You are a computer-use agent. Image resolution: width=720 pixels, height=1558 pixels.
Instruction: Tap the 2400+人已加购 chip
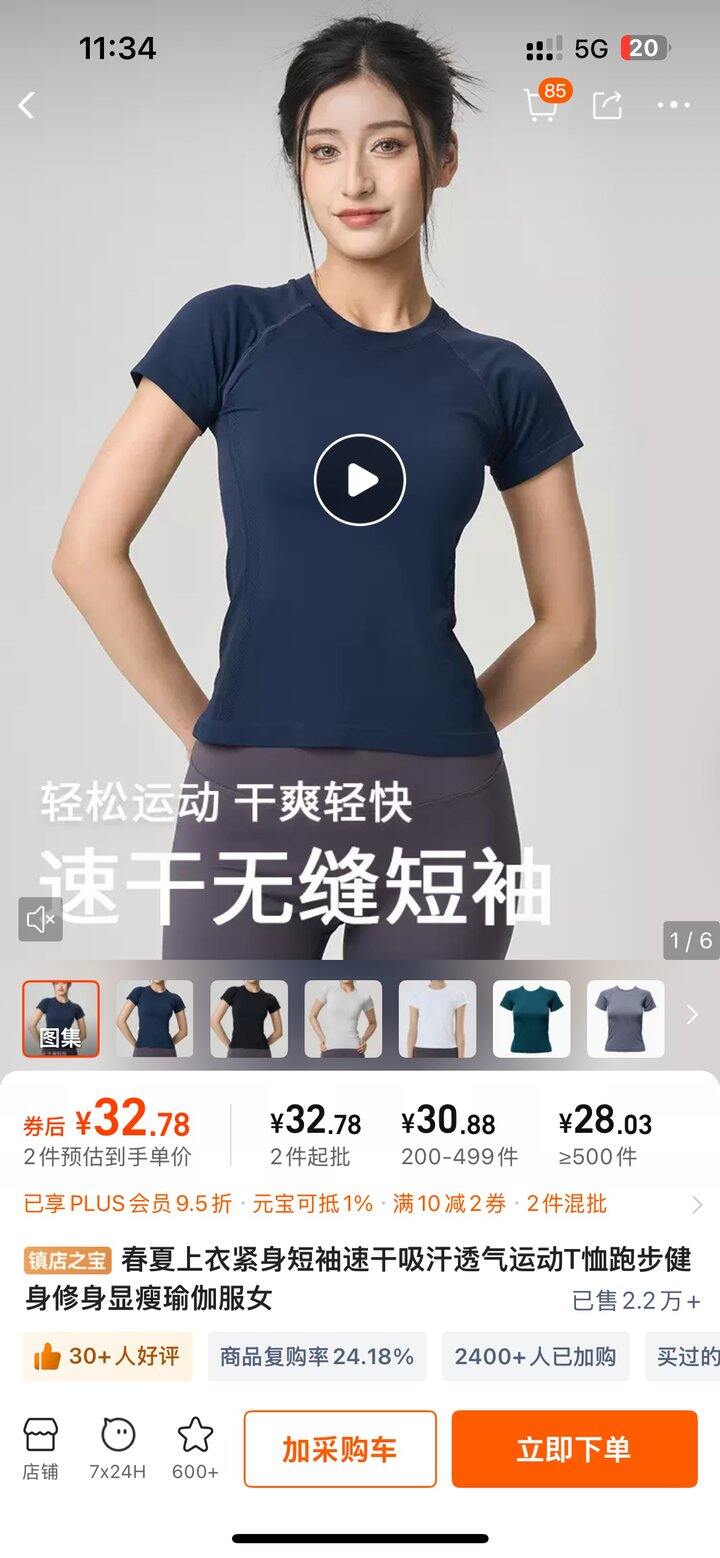[535, 1357]
